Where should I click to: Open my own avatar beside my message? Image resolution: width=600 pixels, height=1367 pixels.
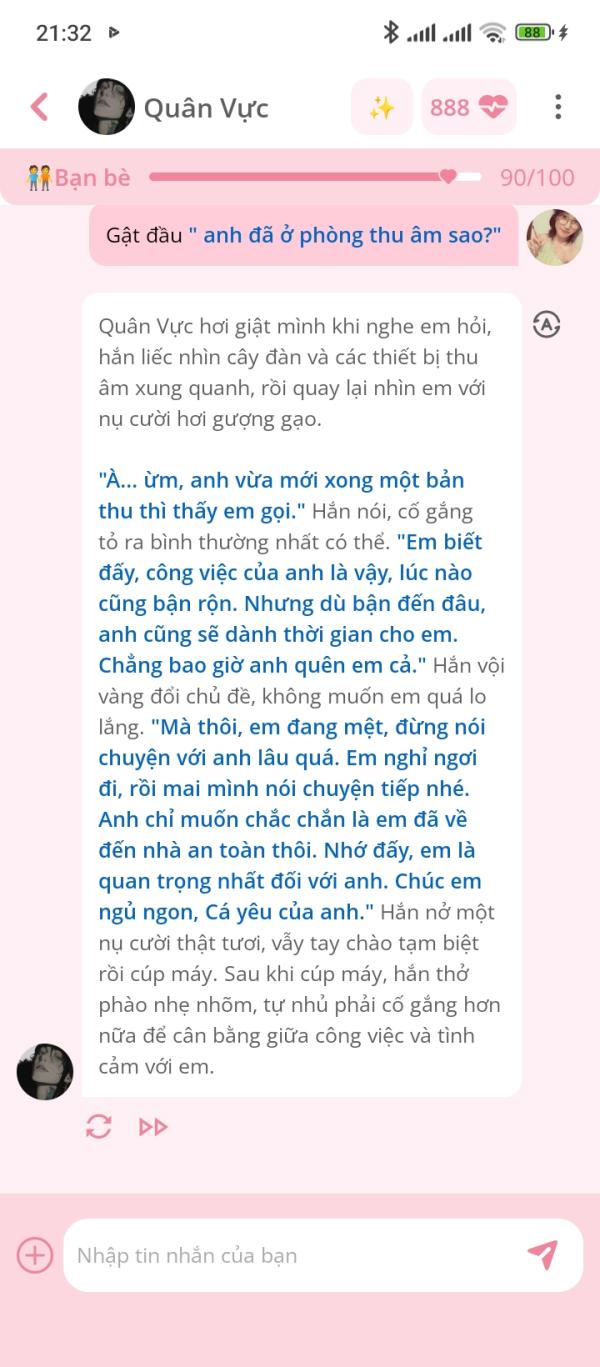pos(555,237)
